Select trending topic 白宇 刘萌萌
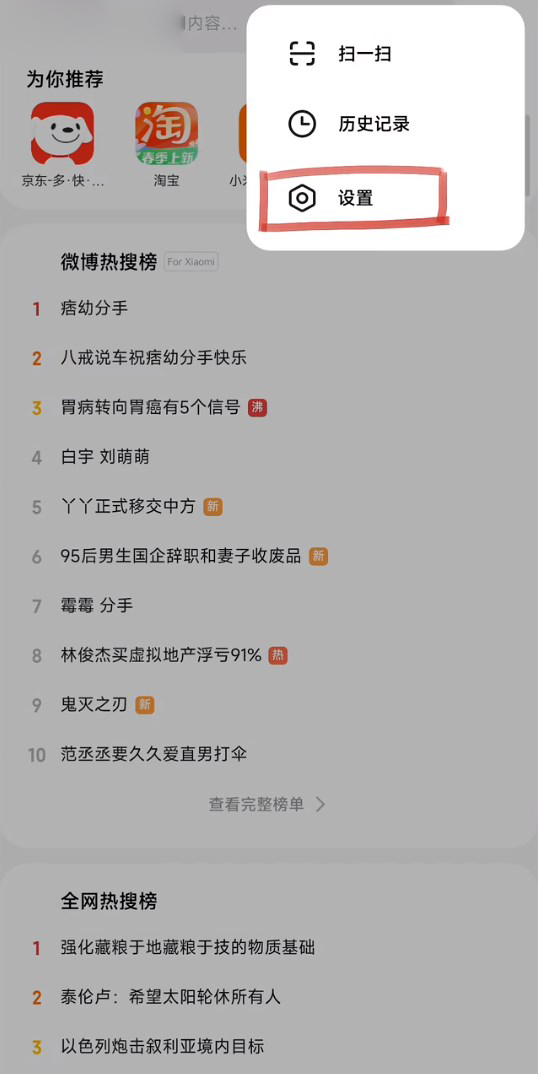This screenshot has height=1074, width=538. (x=105, y=457)
